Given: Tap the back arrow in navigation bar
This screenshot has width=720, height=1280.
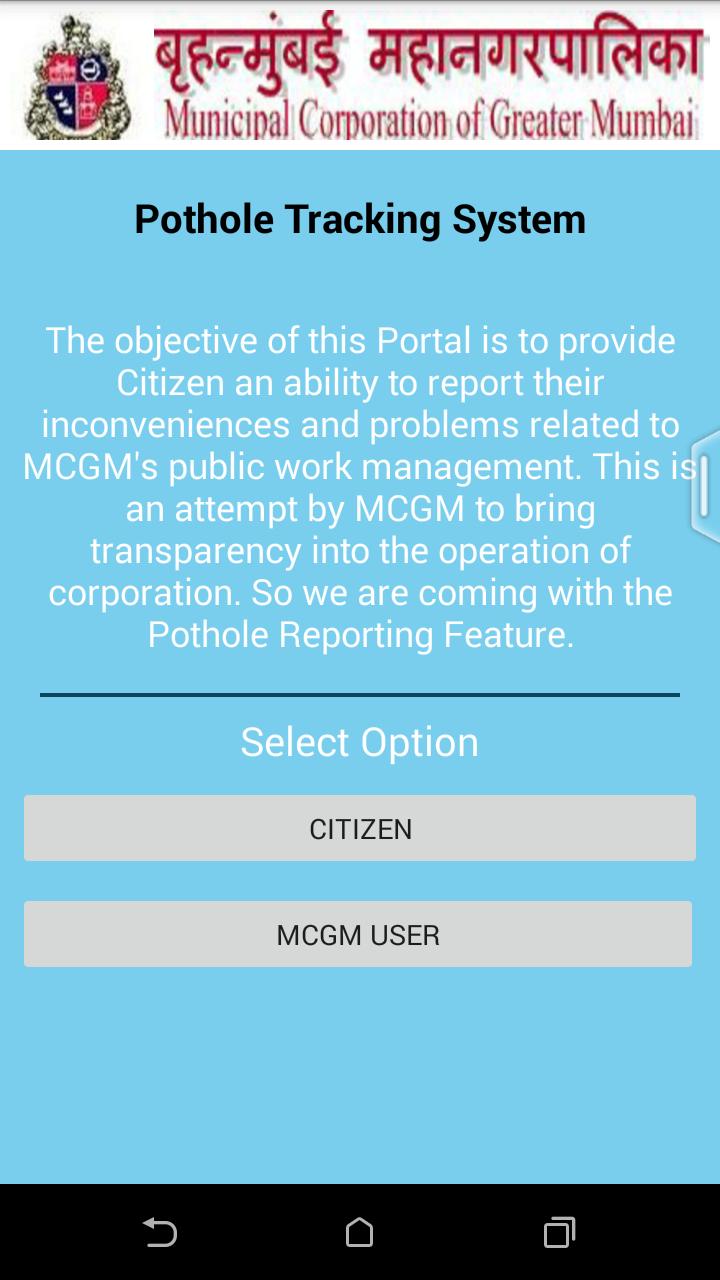Looking at the screenshot, I should [x=158, y=1232].
